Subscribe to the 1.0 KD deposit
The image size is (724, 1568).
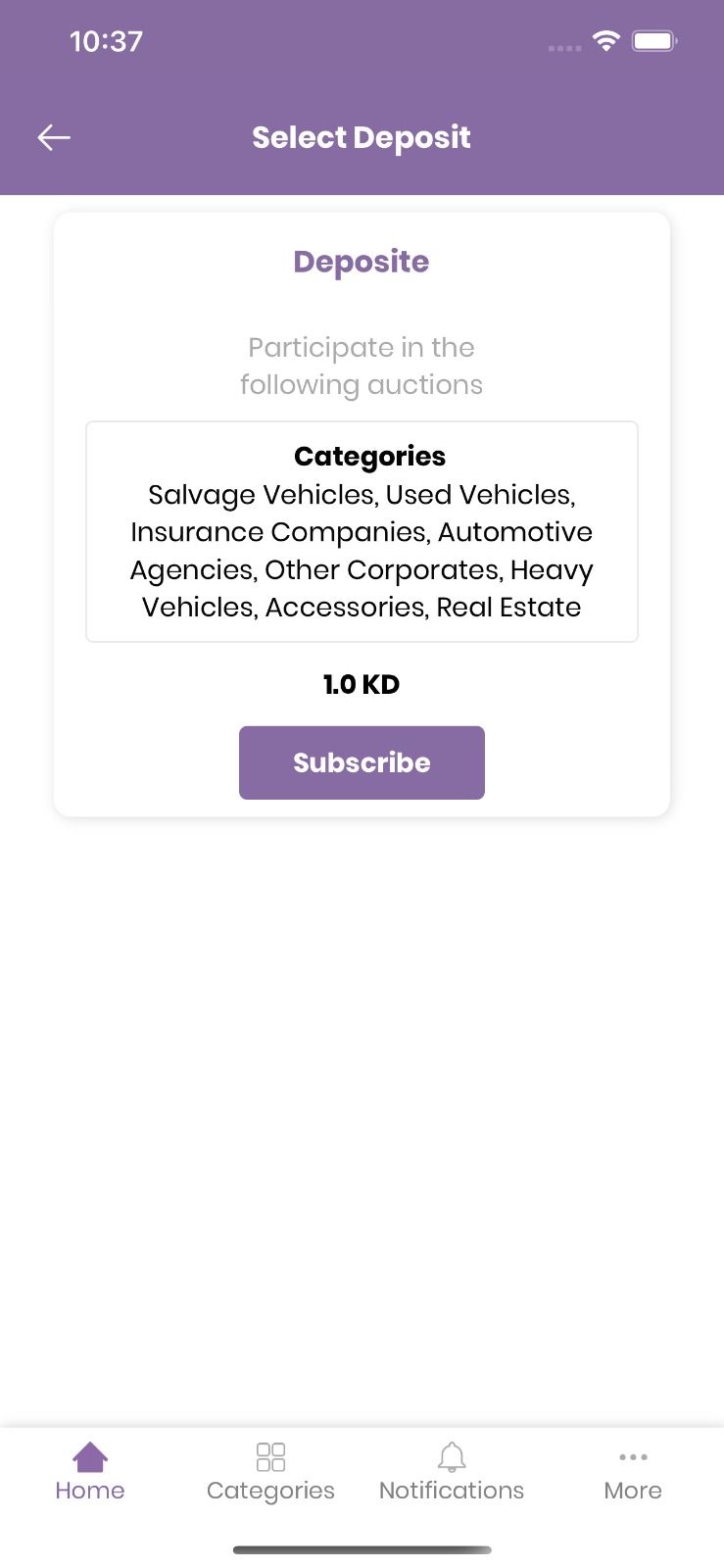362,762
